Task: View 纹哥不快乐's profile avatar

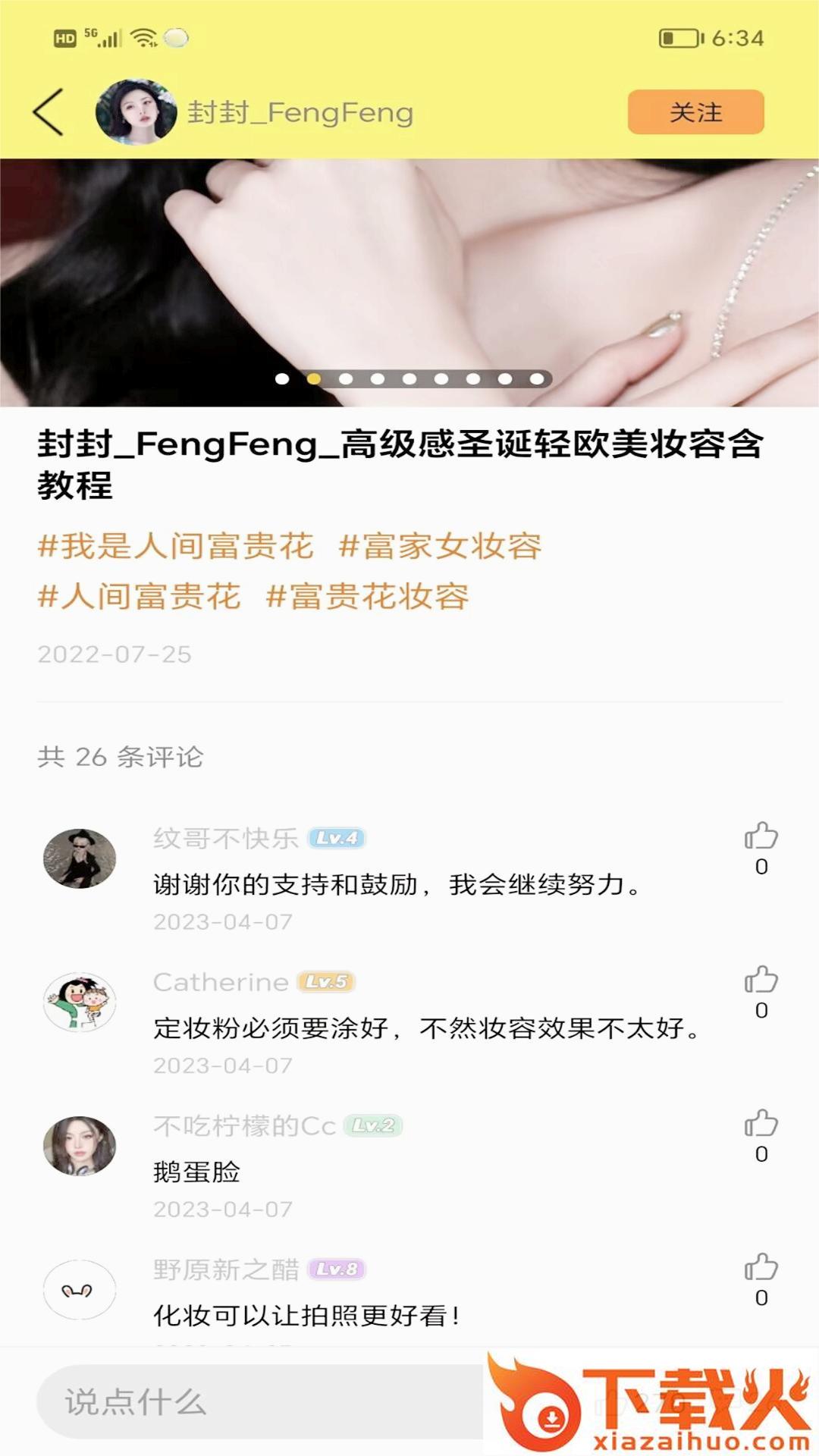Action: 80,858
